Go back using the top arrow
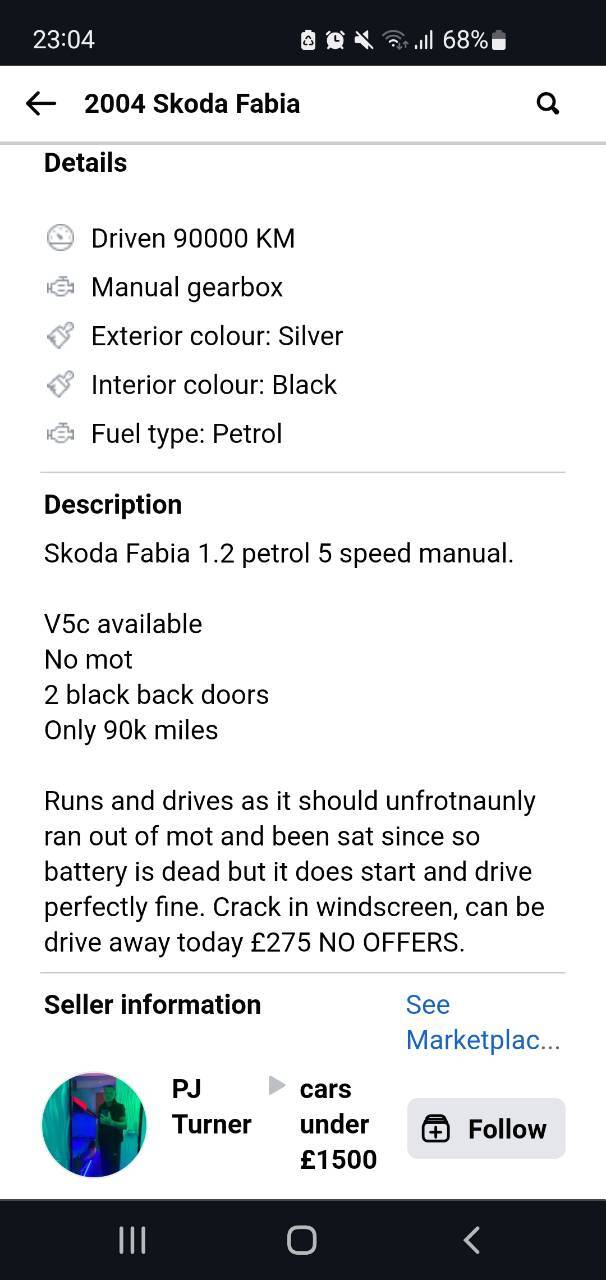The image size is (606, 1280). [41, 103]
